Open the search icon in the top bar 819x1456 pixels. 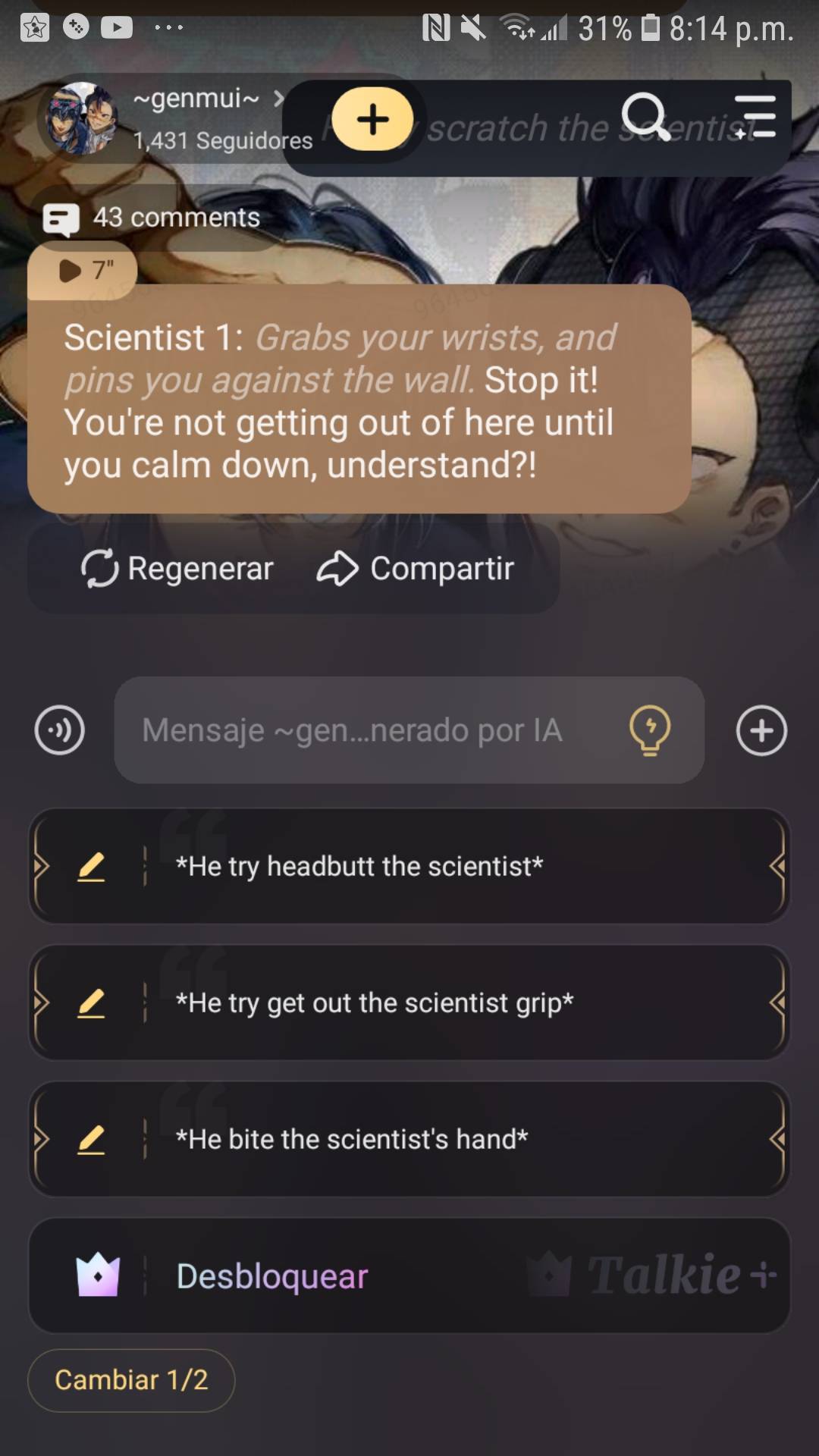tap(645, 118)
